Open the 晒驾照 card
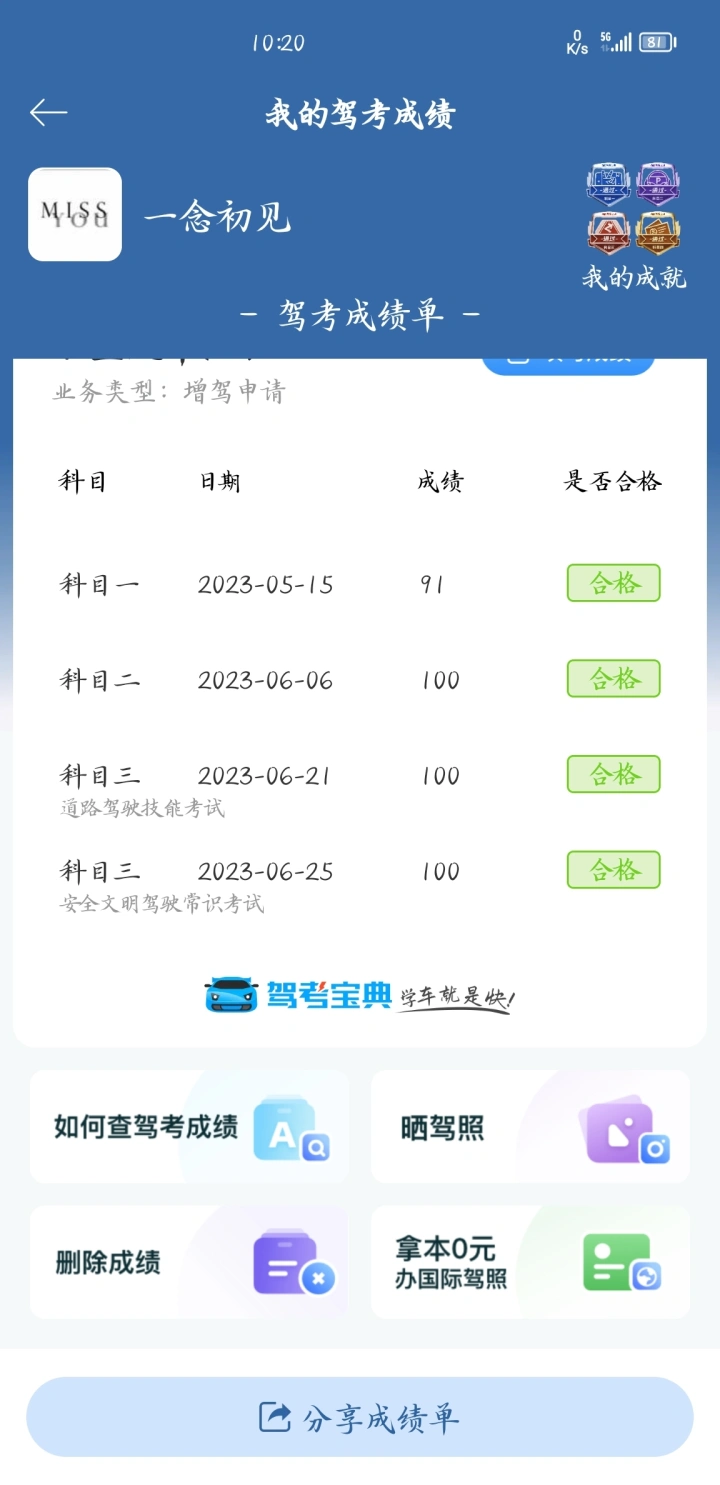The width and height of the screenshot is (720, 1485). [530, 1127]
